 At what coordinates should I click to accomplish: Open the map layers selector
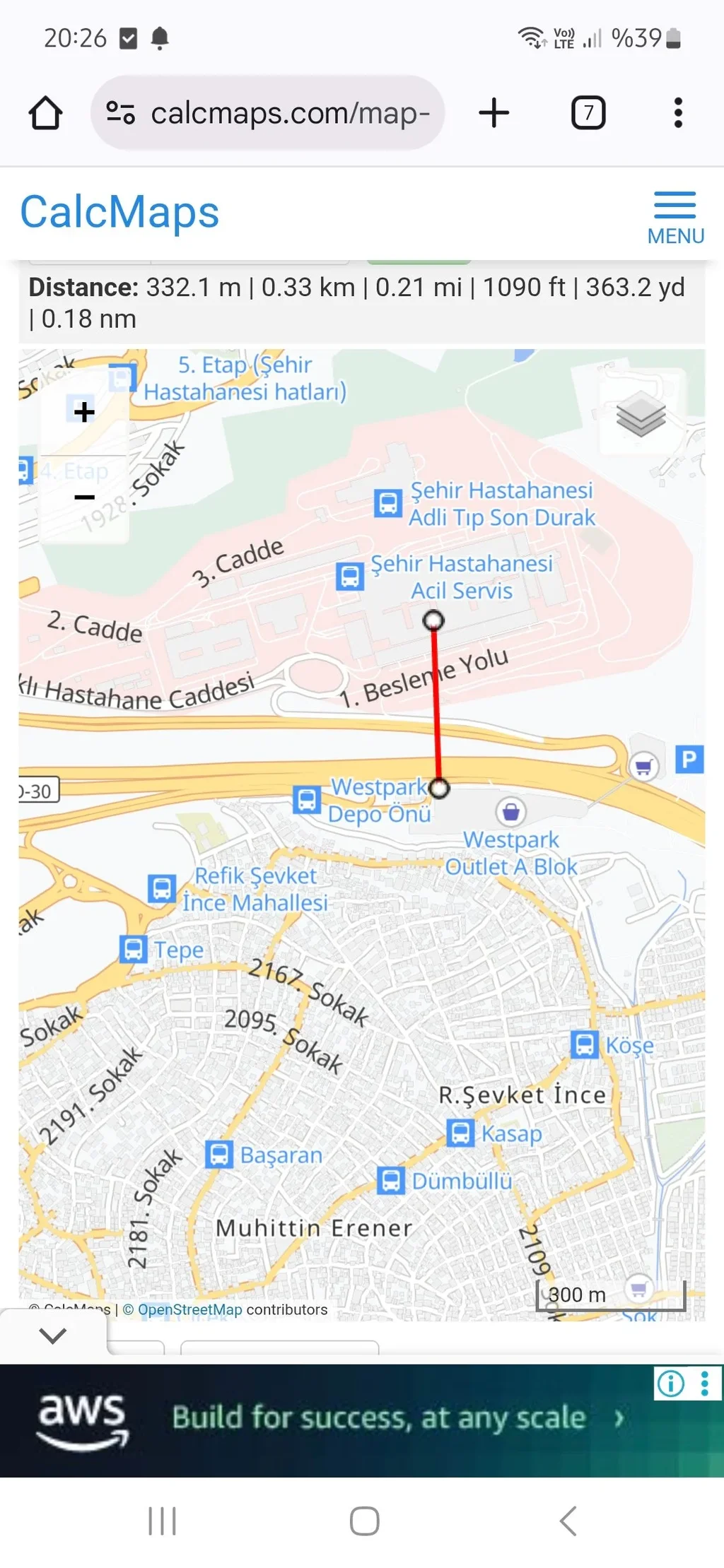[x=641, y=415]
